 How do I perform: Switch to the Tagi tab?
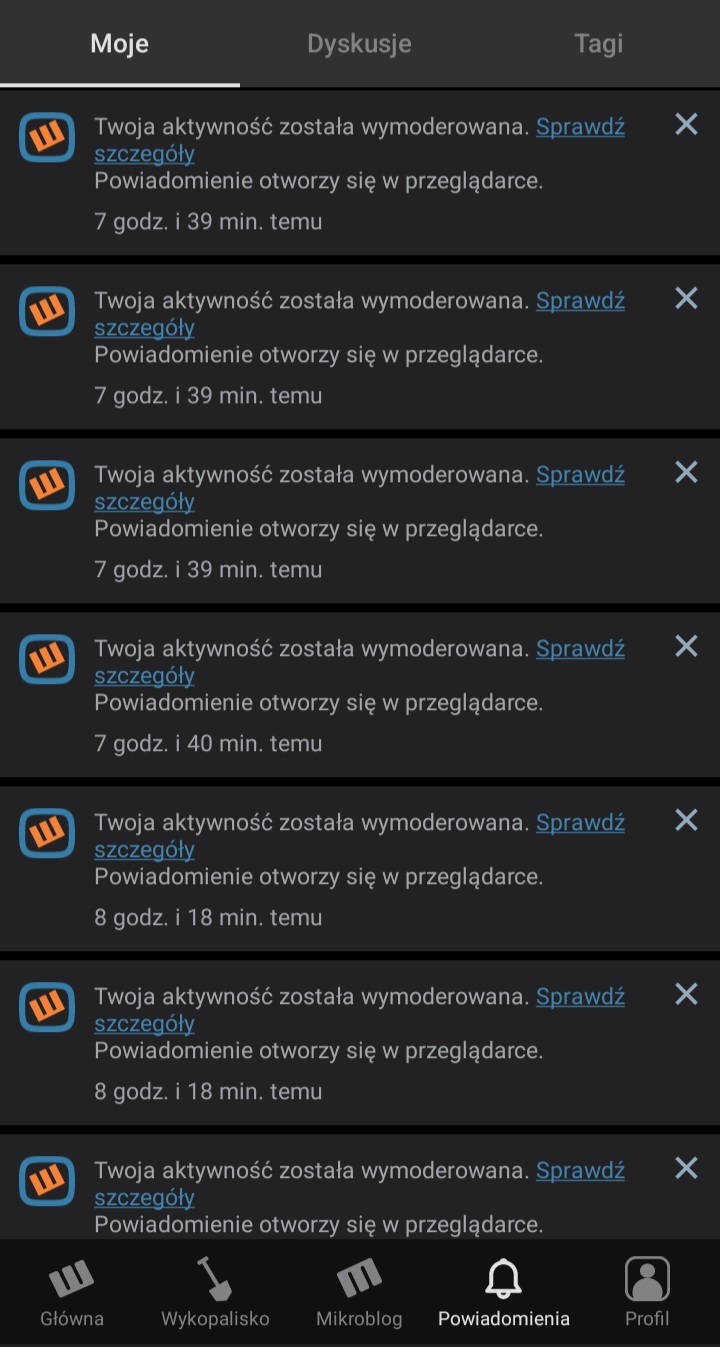[x=598, y=44]
